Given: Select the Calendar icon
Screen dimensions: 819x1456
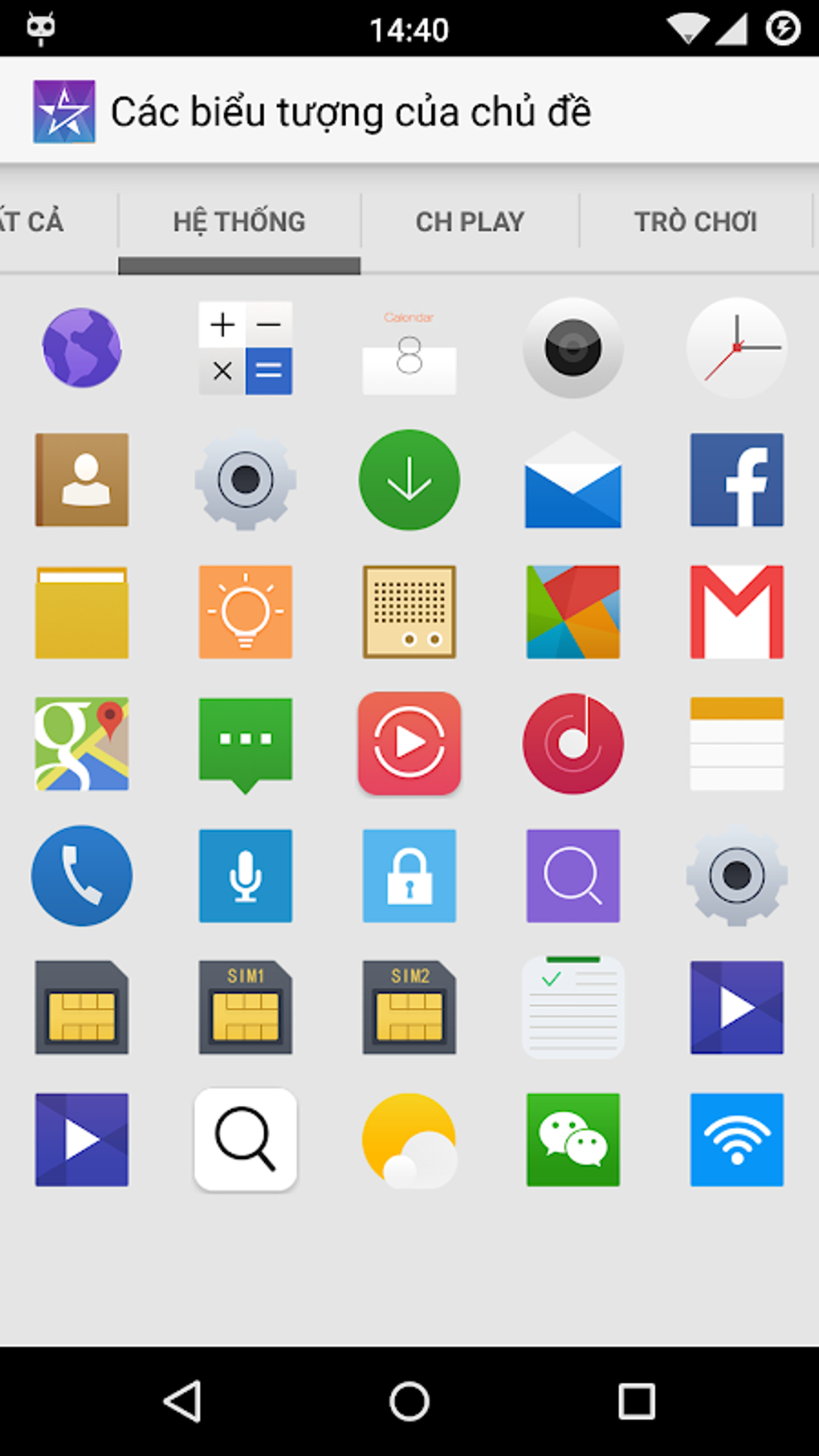Looking at the screenshot, I should (409, 349).
